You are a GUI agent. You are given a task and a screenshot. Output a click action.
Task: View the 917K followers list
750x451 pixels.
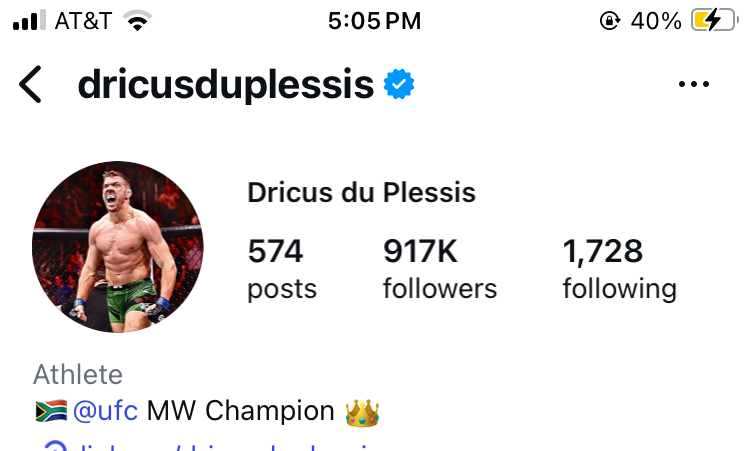tap(439, 269)
